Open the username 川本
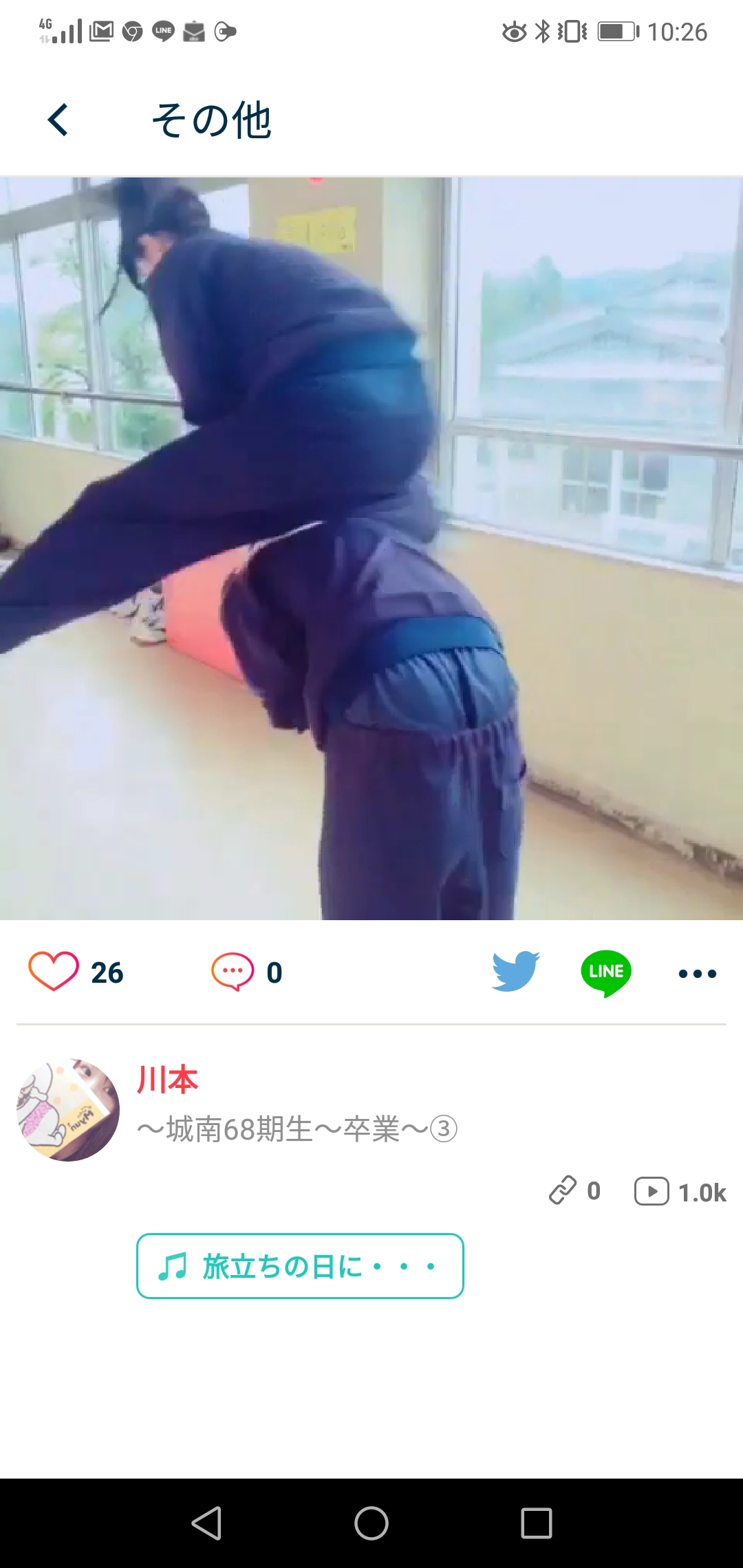The height and width of the screenshot is (1568, 743). tap(167, 1080)
